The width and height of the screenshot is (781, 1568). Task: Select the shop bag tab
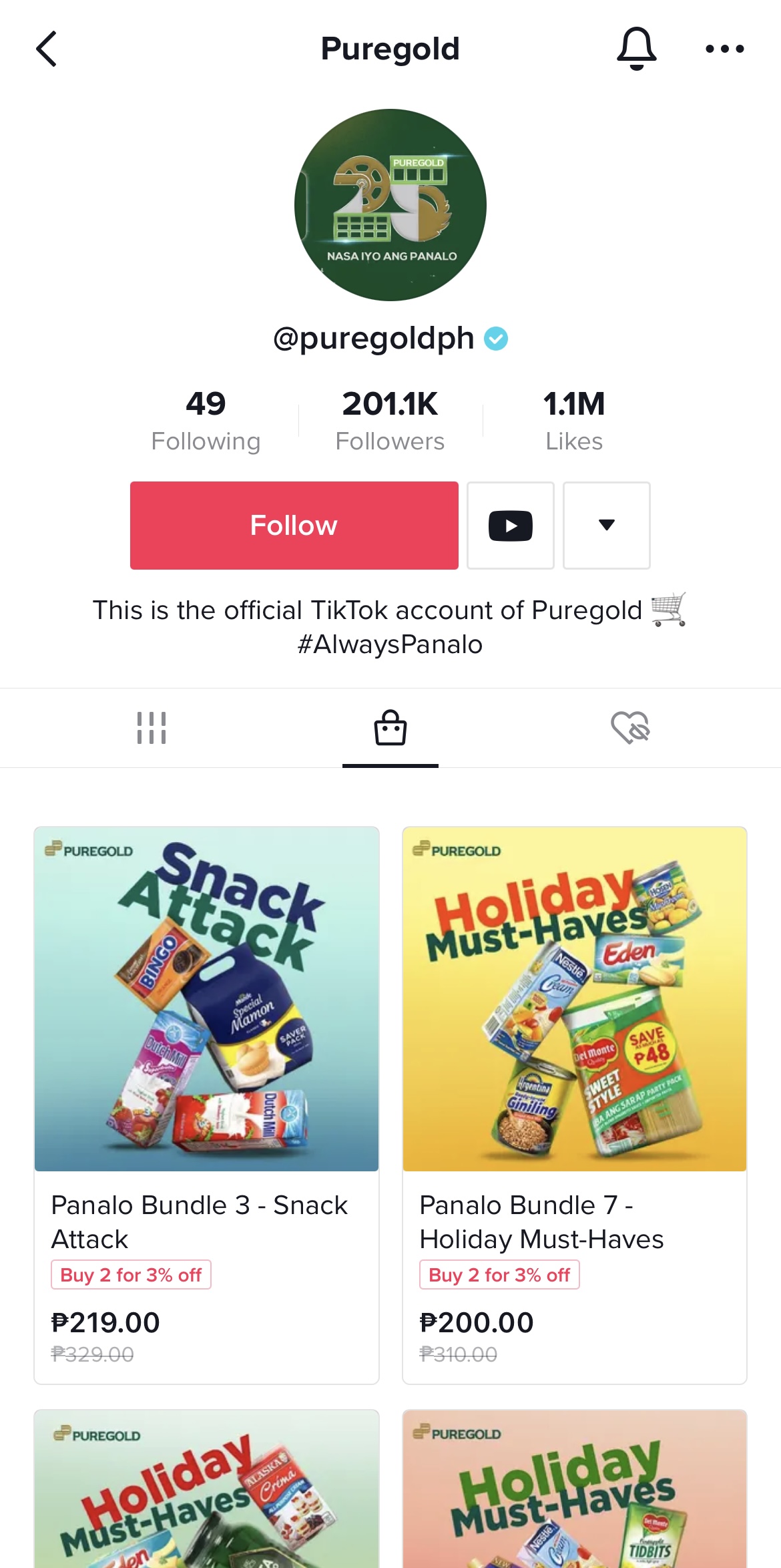click(390, 728)
